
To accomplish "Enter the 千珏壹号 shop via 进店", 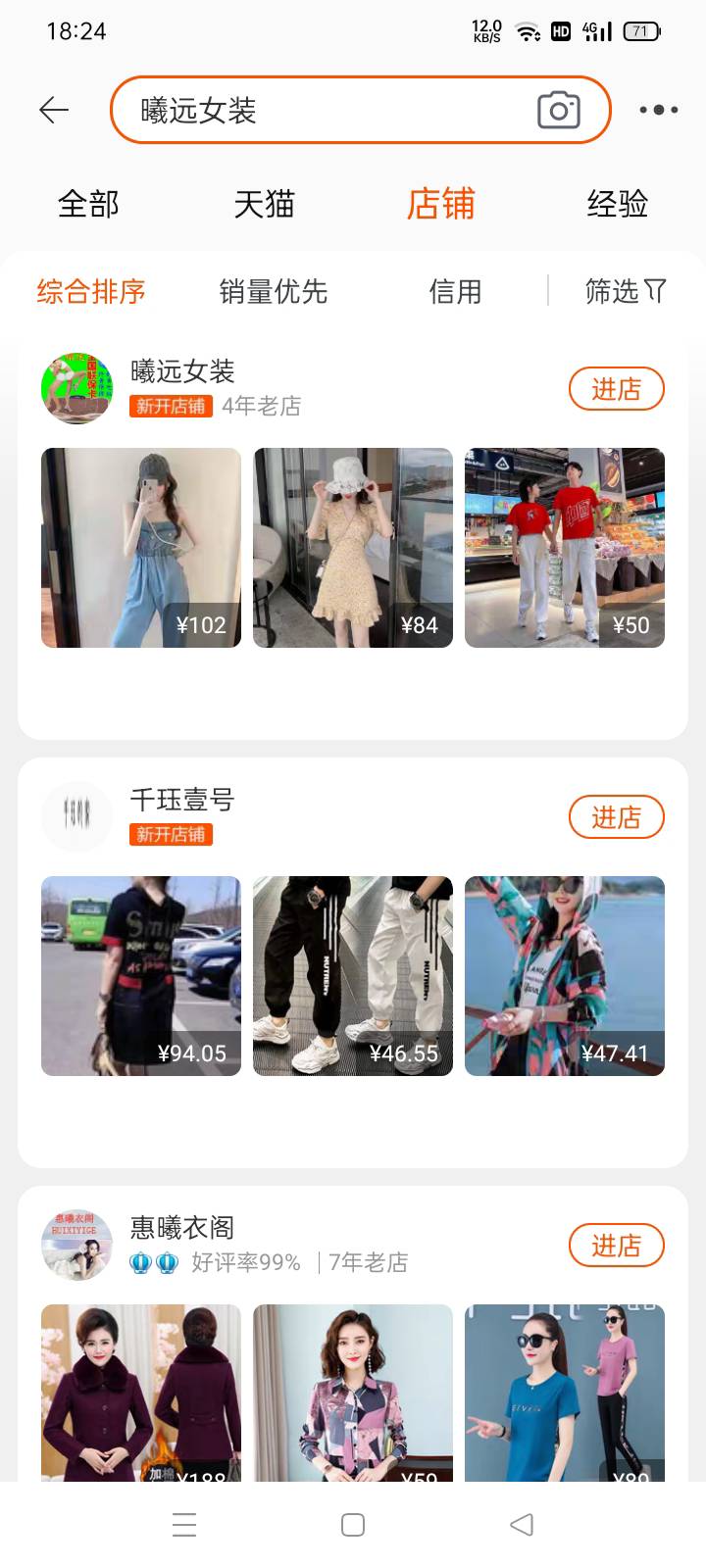I will tap(616, 817).
